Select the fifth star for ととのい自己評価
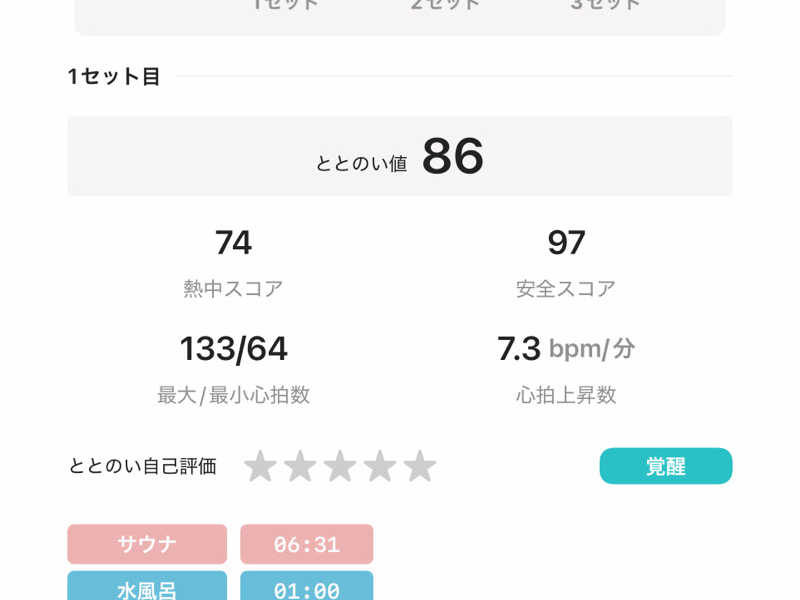Viewport: 800px width, 600px height. pos(420,466)
